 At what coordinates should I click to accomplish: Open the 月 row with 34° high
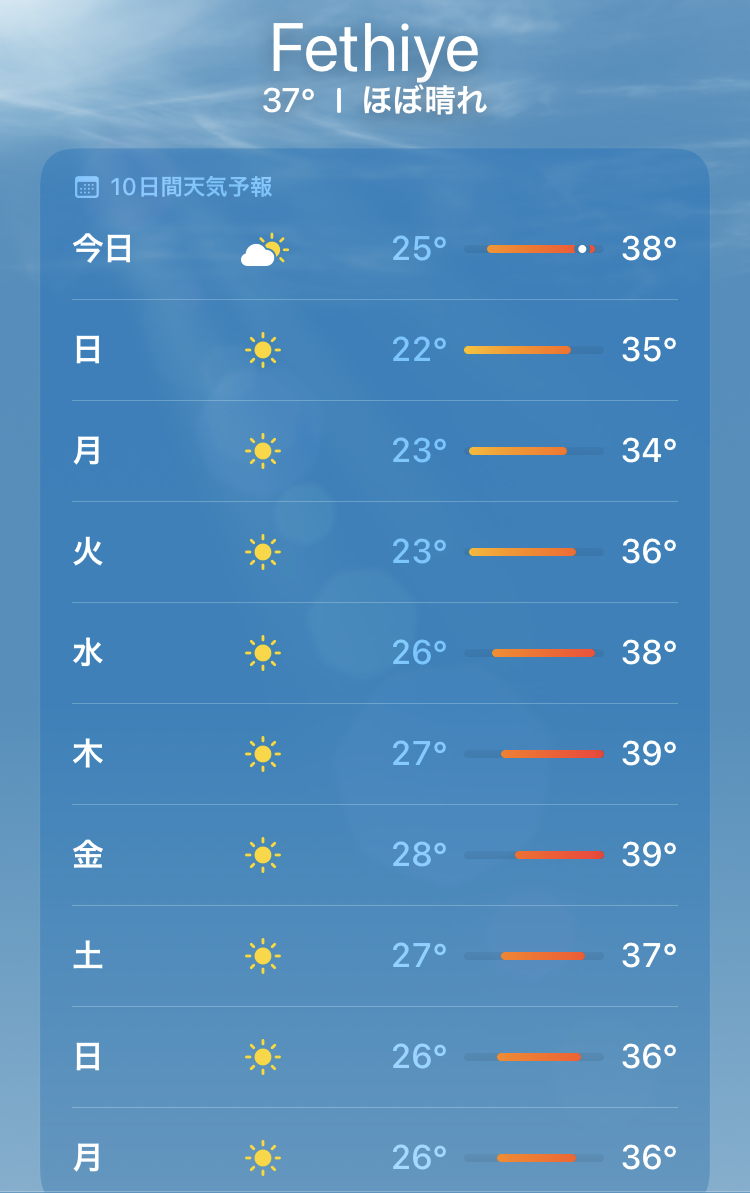pyautogui.click(x=374, y=451)
